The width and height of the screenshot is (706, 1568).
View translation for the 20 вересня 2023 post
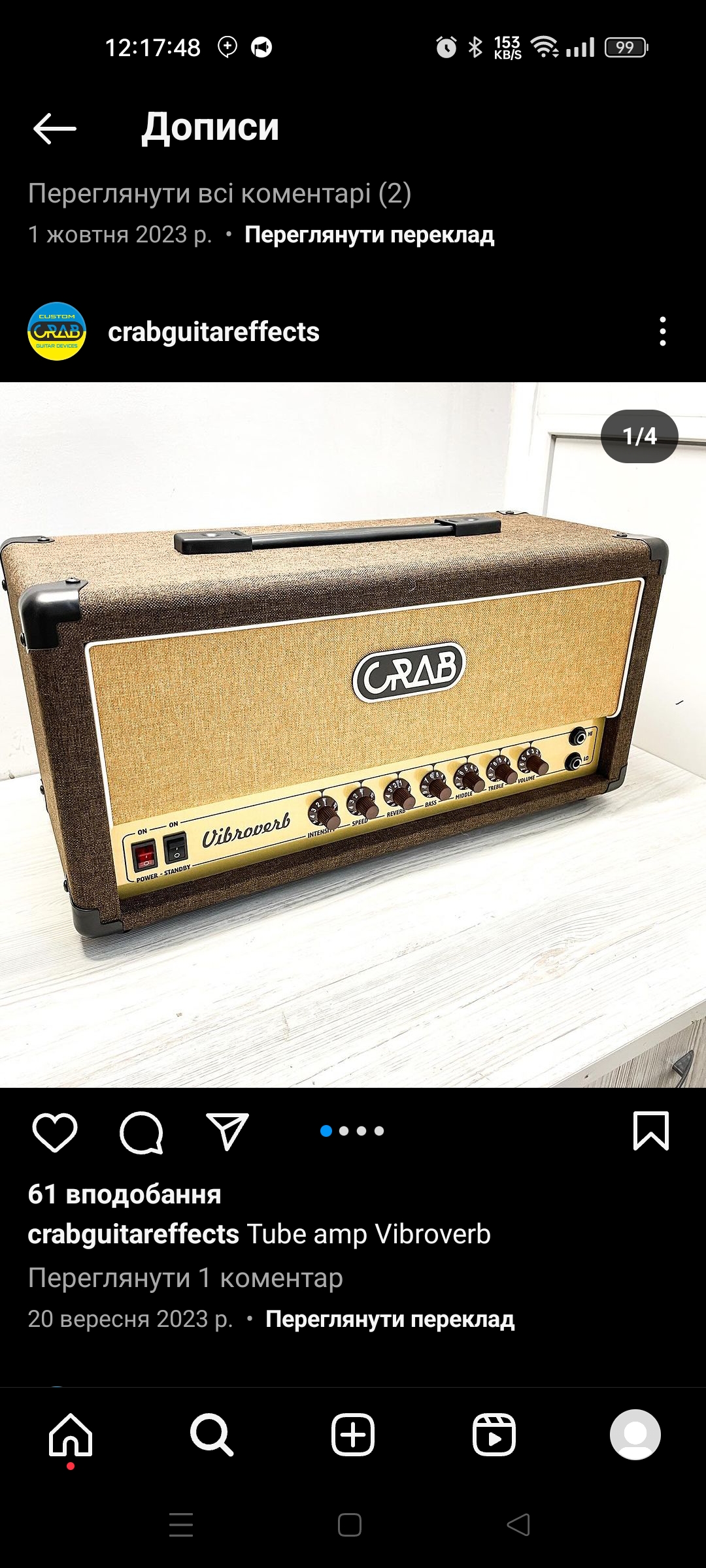point(390,1319)
